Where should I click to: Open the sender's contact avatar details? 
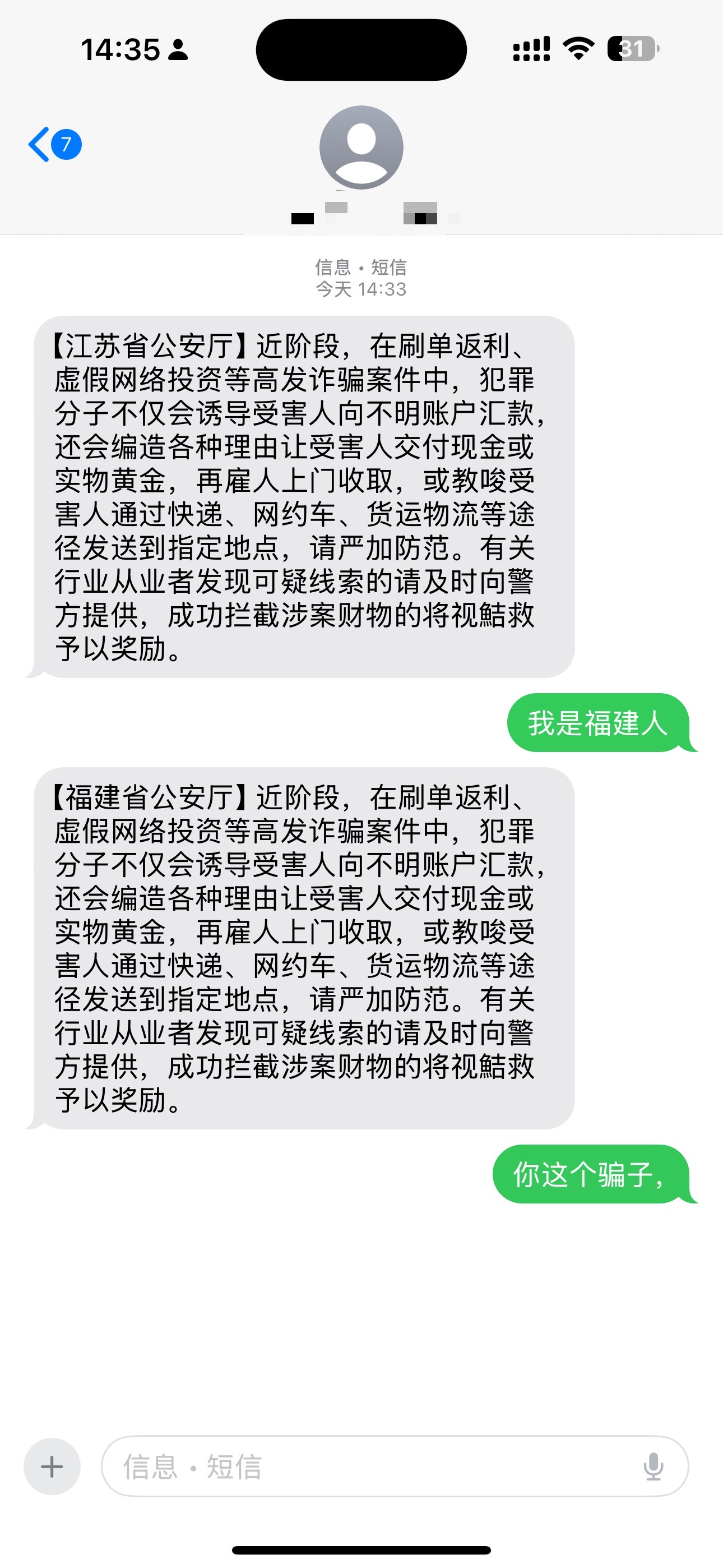361,148
